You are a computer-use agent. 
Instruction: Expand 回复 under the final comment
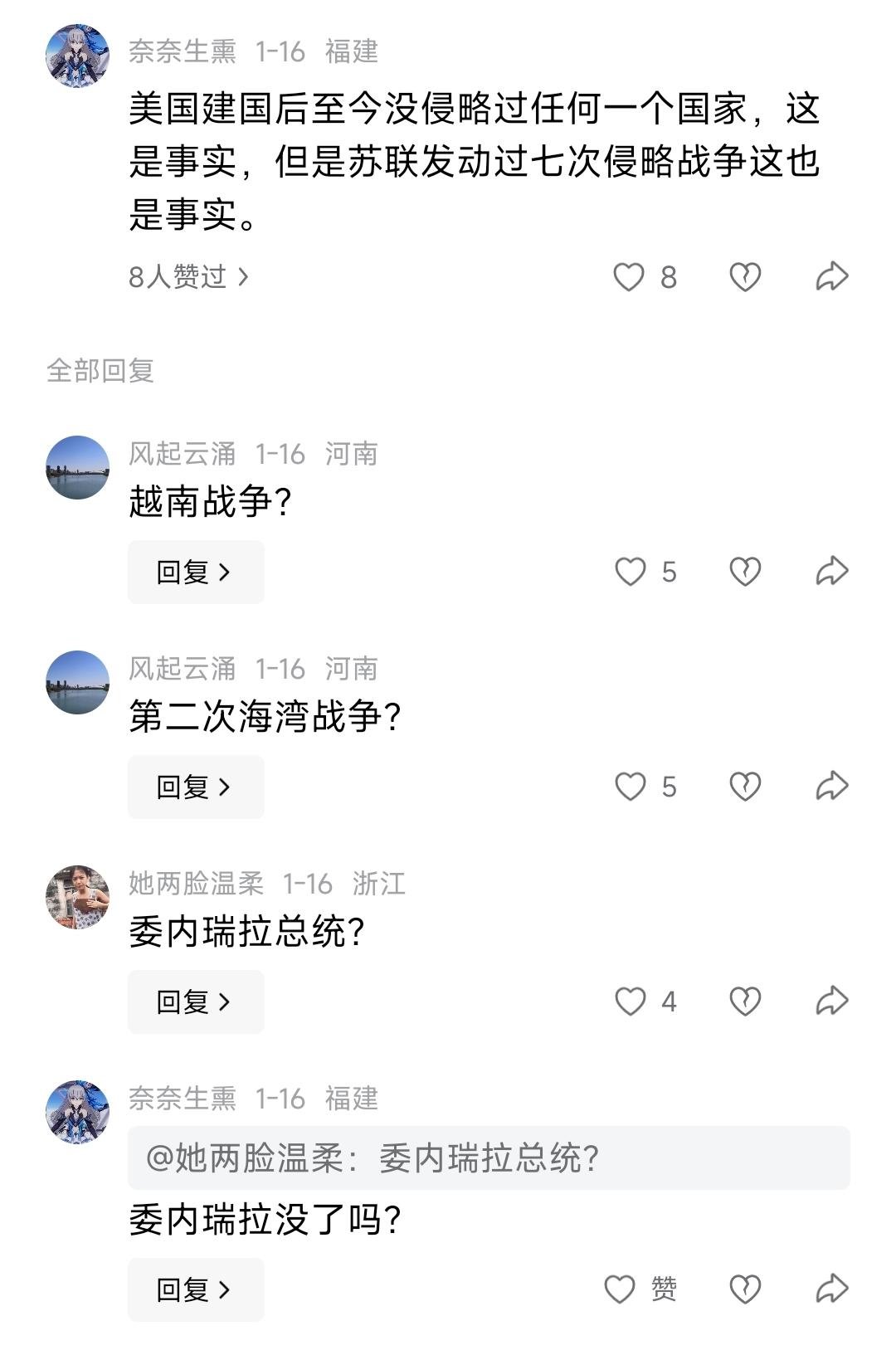196,1289
